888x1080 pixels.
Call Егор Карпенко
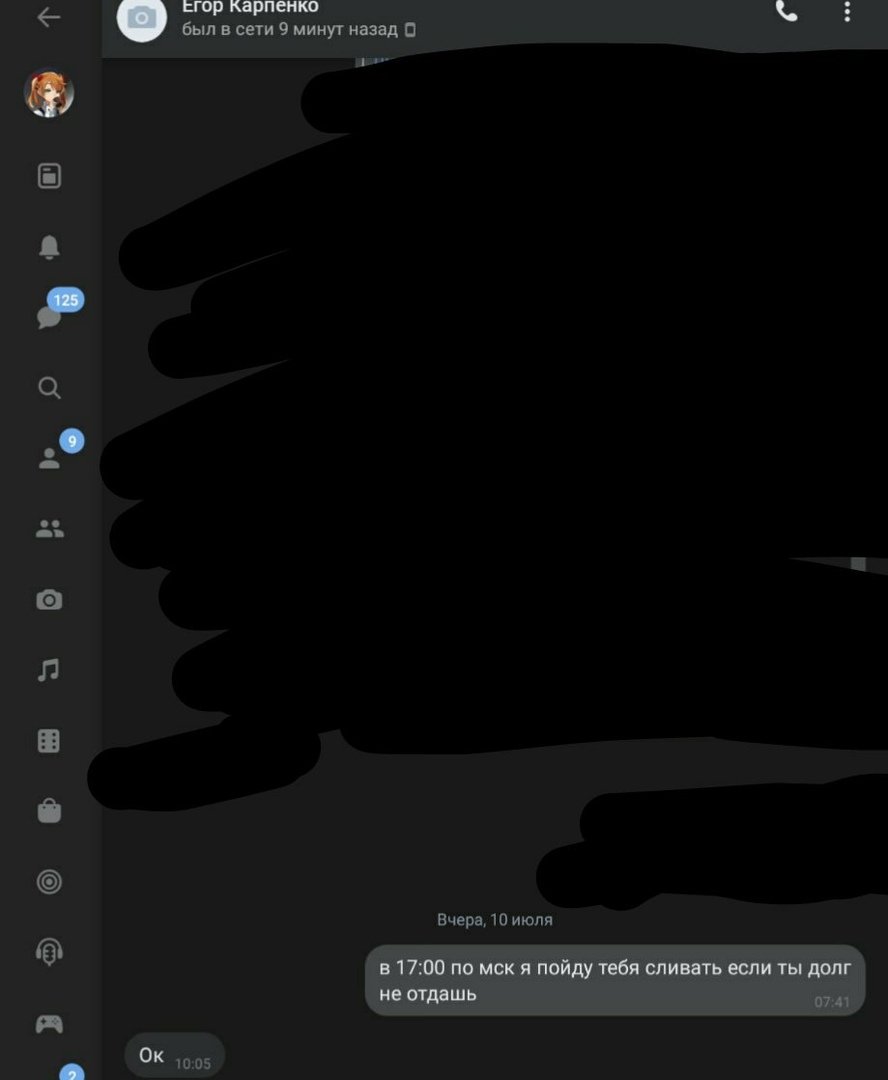pos(787,12)
